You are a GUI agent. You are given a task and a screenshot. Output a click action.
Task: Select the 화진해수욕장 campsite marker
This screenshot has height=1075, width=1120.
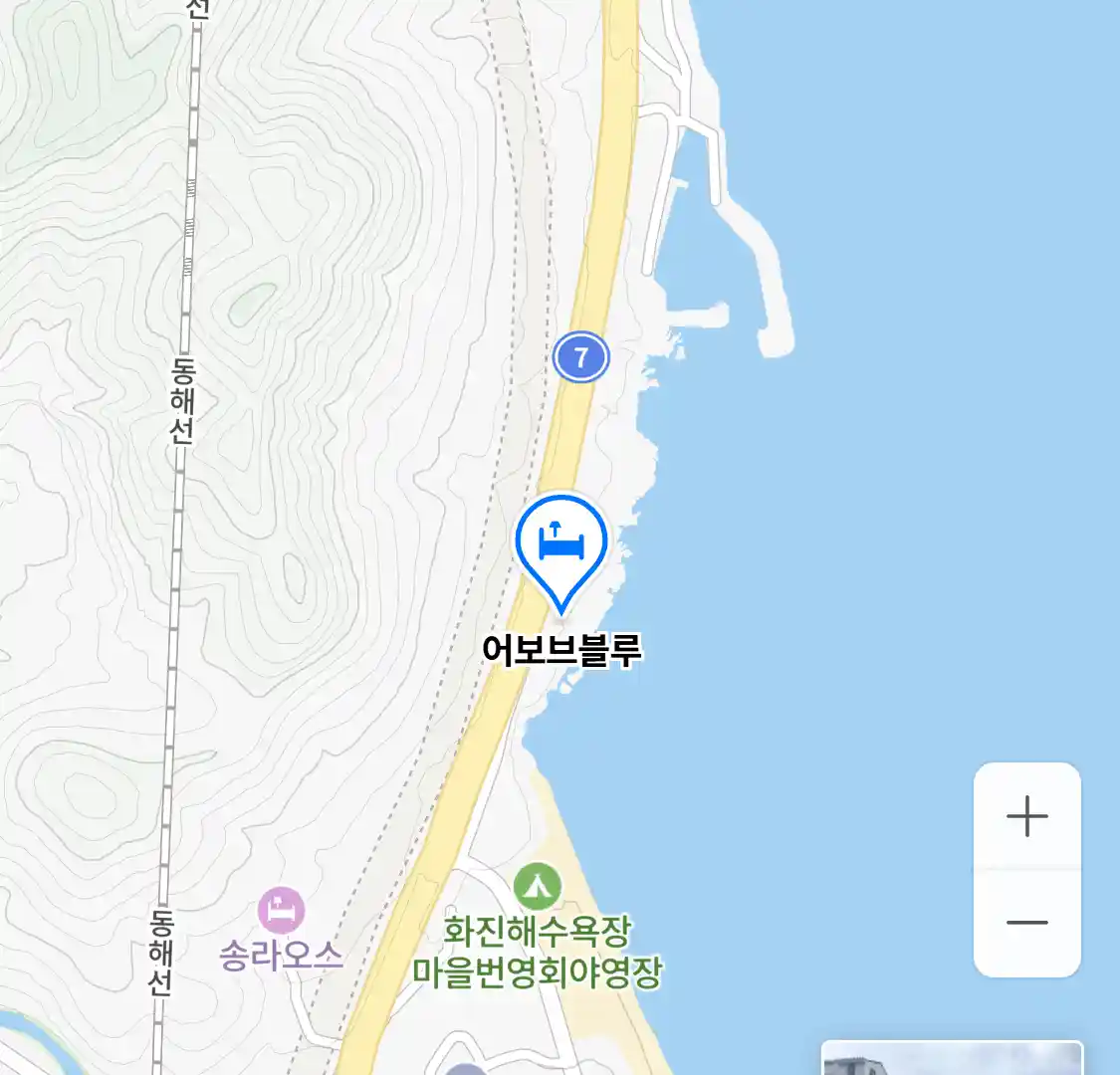tap(538, 885)
